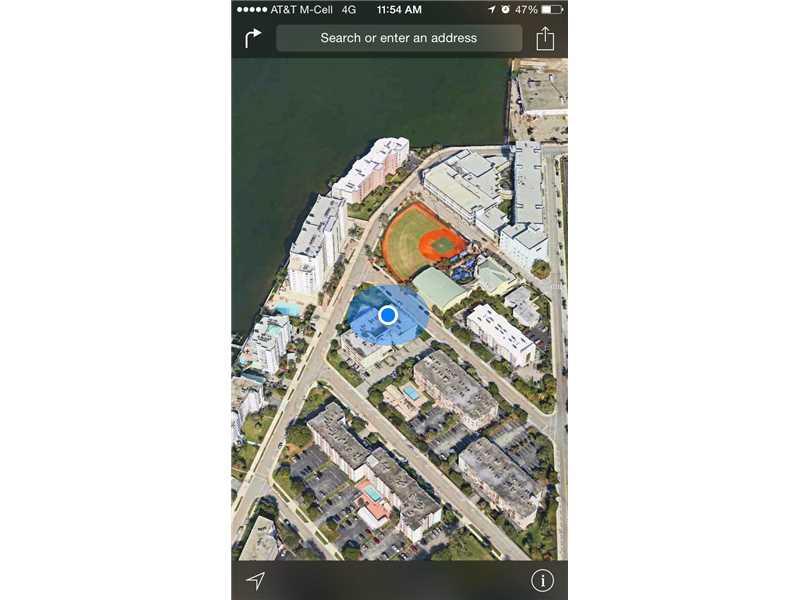Image resolution: width=800 pixels, height=600 pixels.
Task: Open the share sheet
Action: coord(544,38)
